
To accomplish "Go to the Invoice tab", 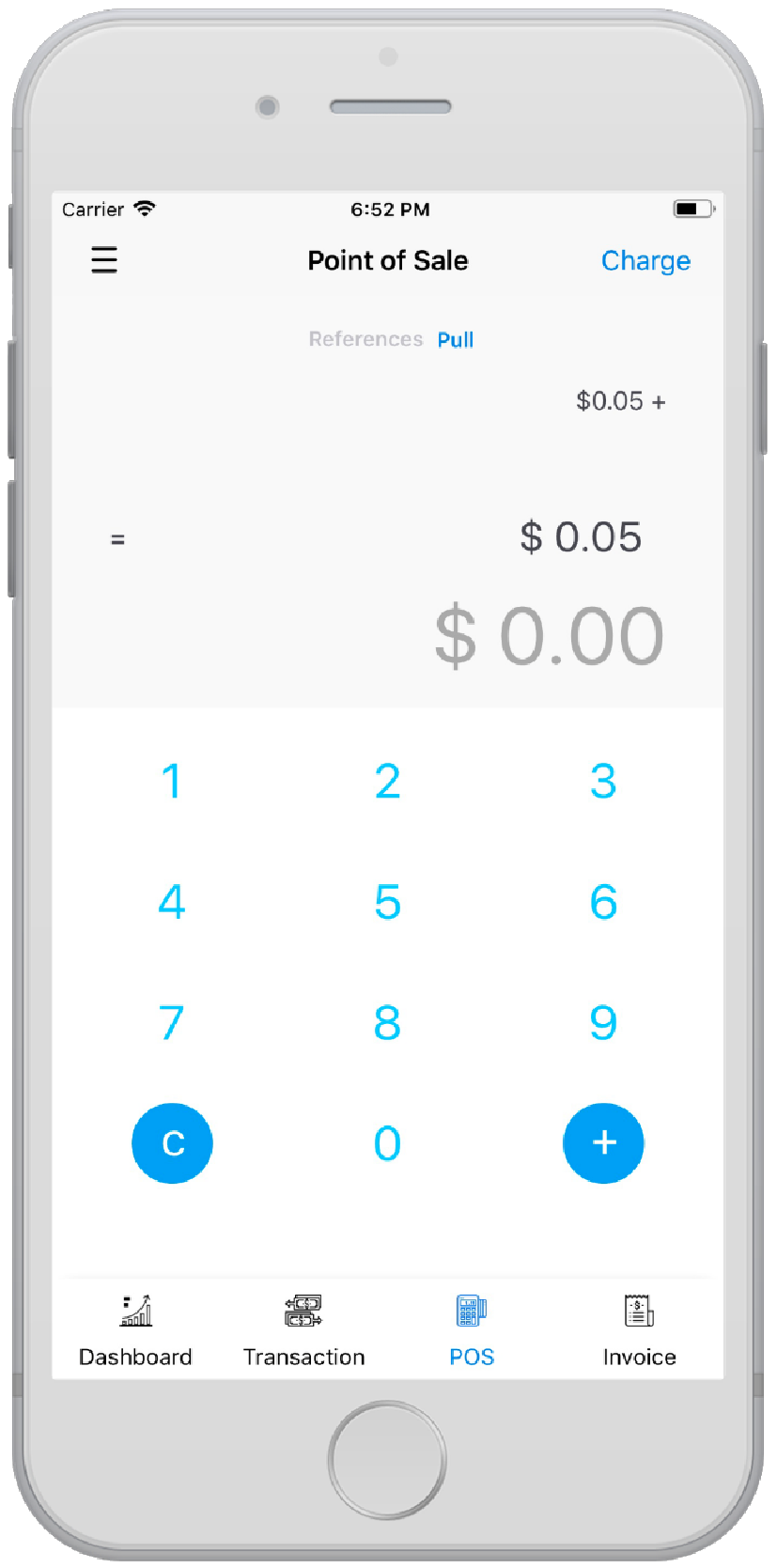I will (x=639, y=1329).
